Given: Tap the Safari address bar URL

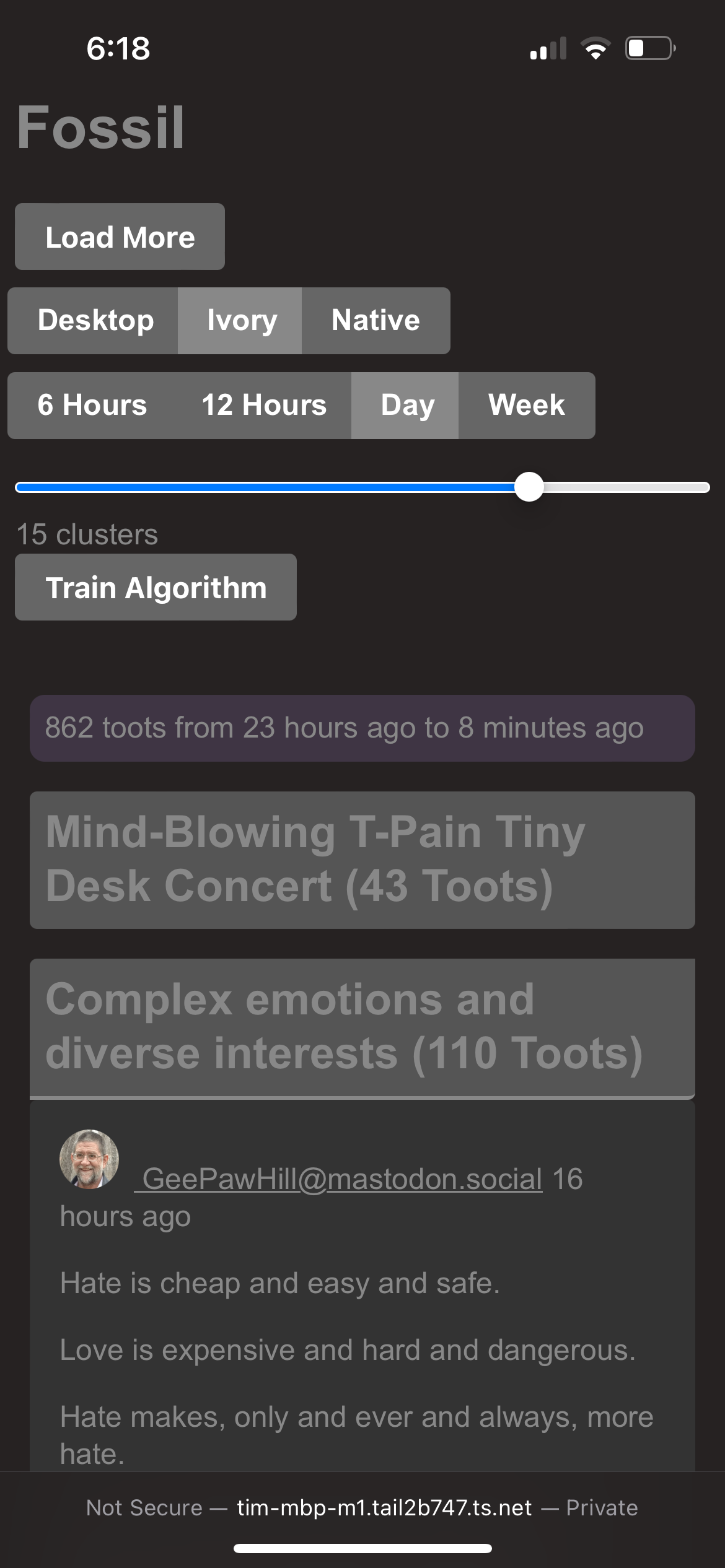Looking at the screenshot, I should tap(384, 1508).
